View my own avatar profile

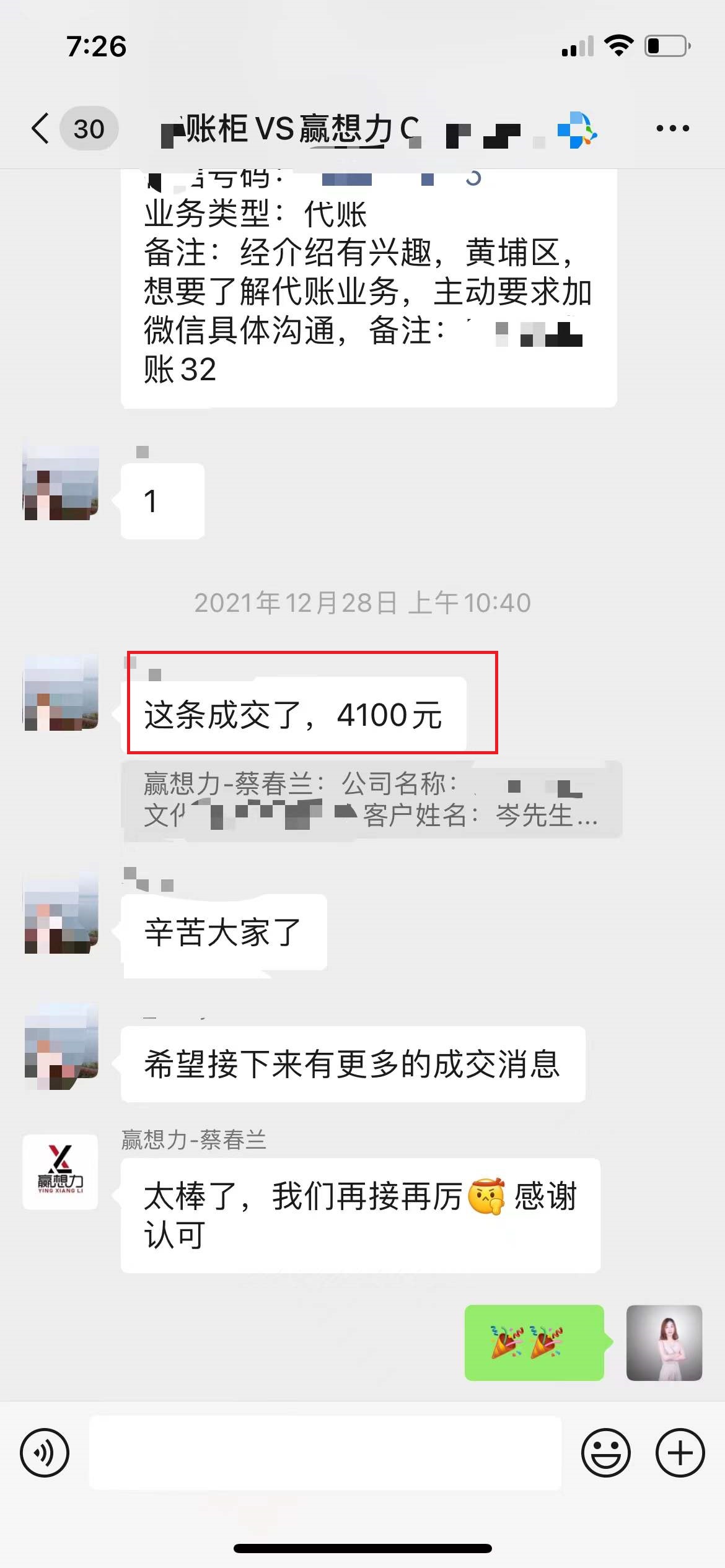coord(664,1343)
